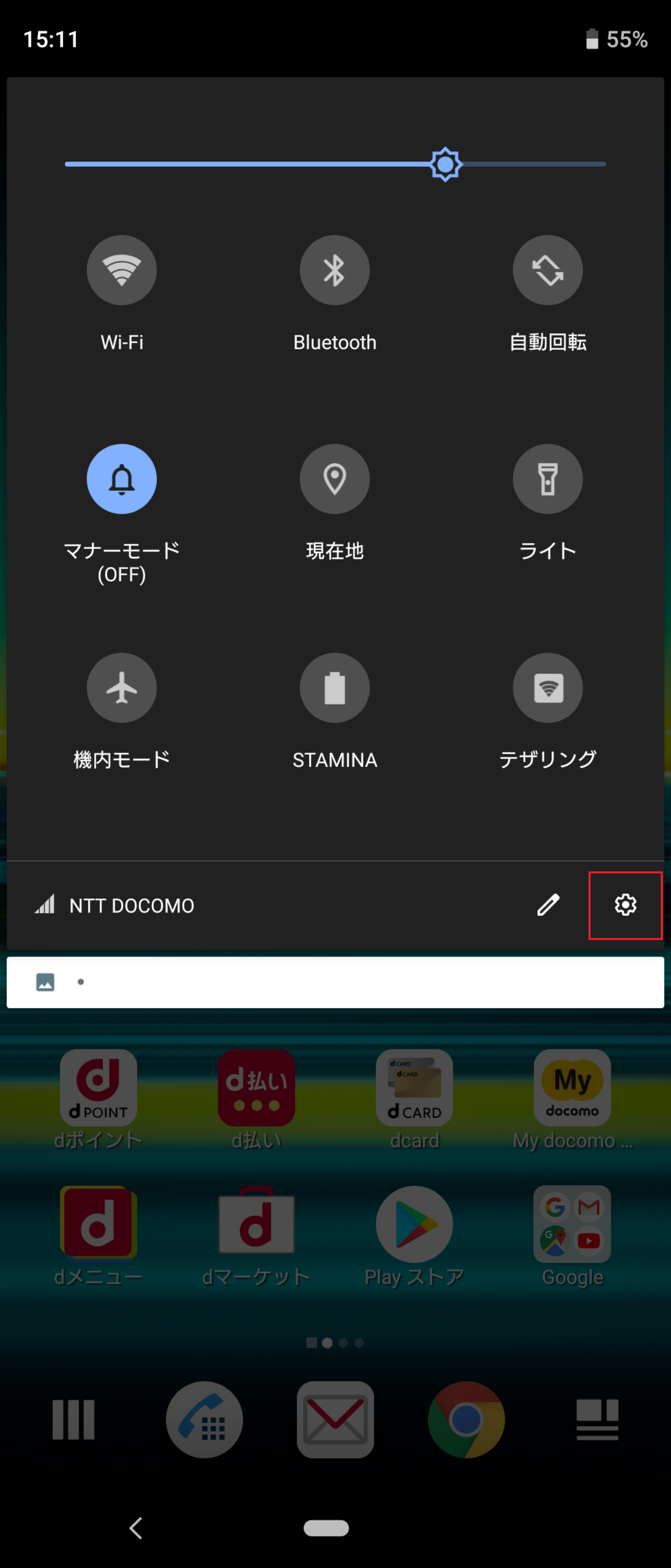Open the phone dialer from the dock
This screenshot has height=1568, width=671.
coord(204,1418)
